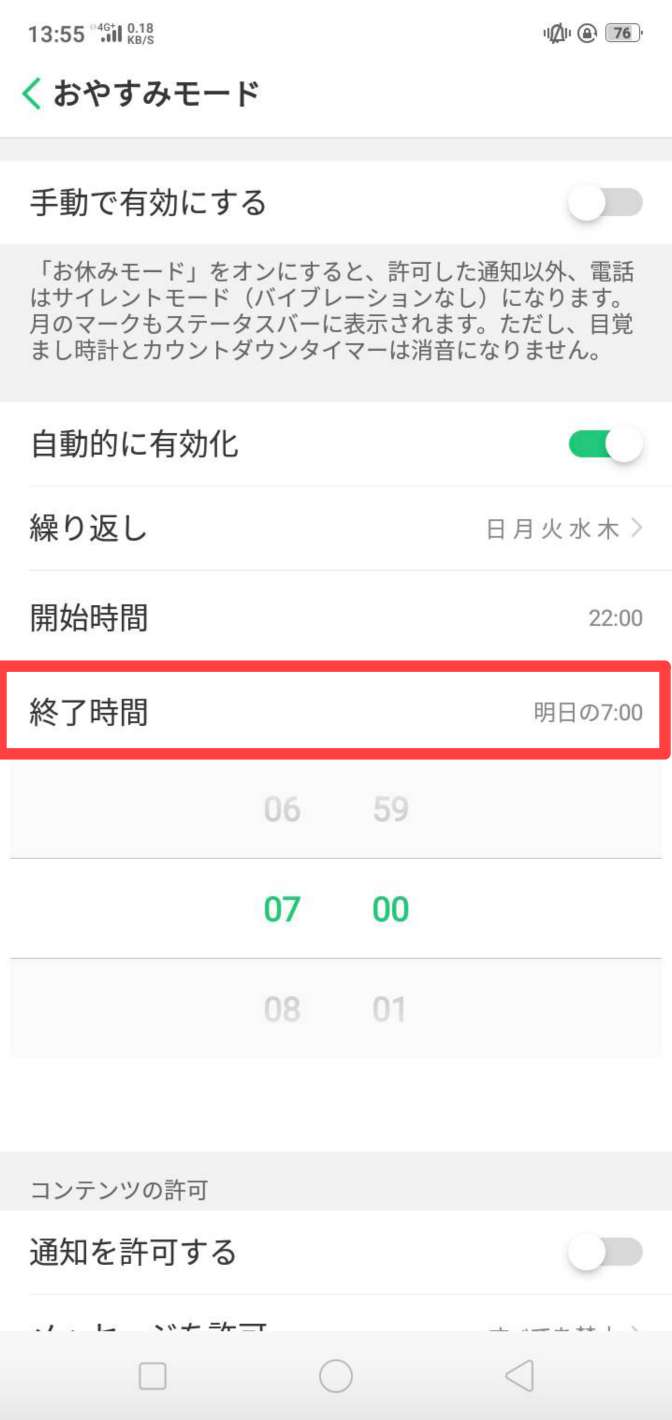The width and height of the screenshot is (672, 1420).
Task: Toggle 通知を許可する switch on
Action: [604, 1252]
